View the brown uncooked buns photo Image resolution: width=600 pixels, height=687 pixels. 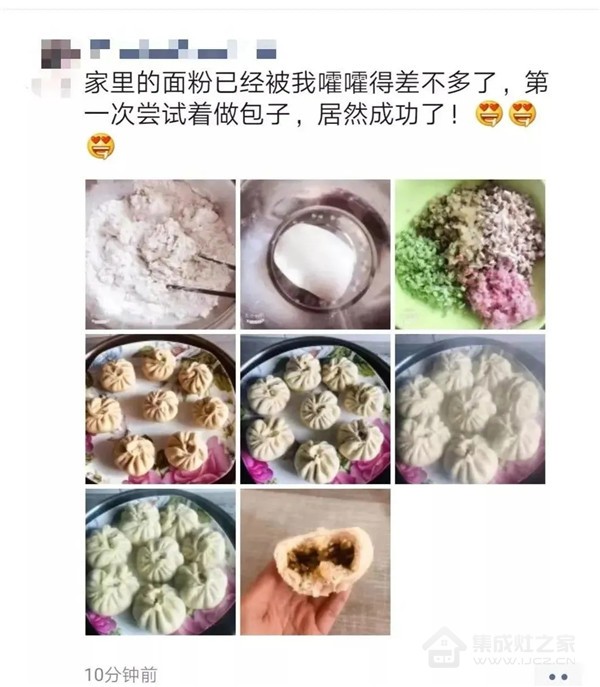tap(160, 409)
